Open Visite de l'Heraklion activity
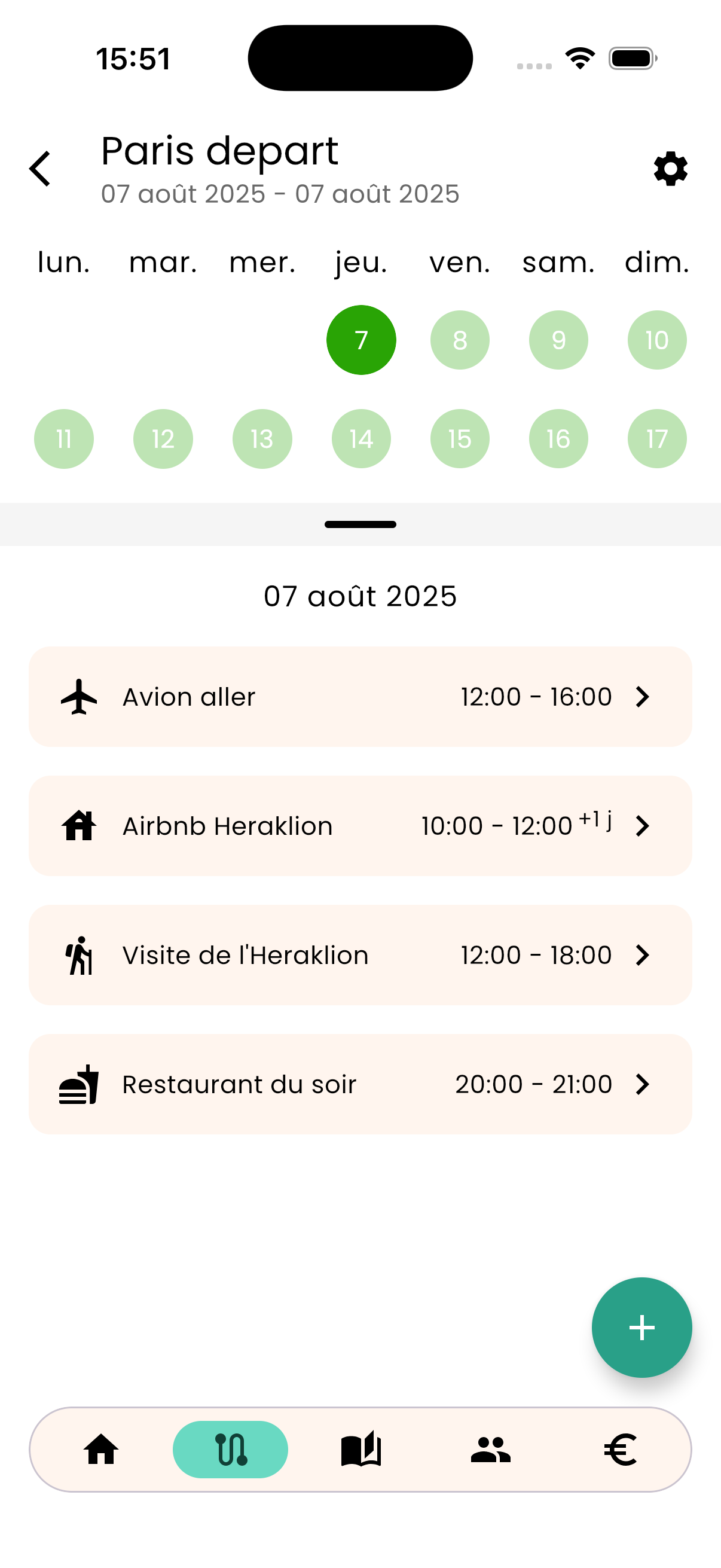This screenshot has height=1568, width=721. pos(360,954)
